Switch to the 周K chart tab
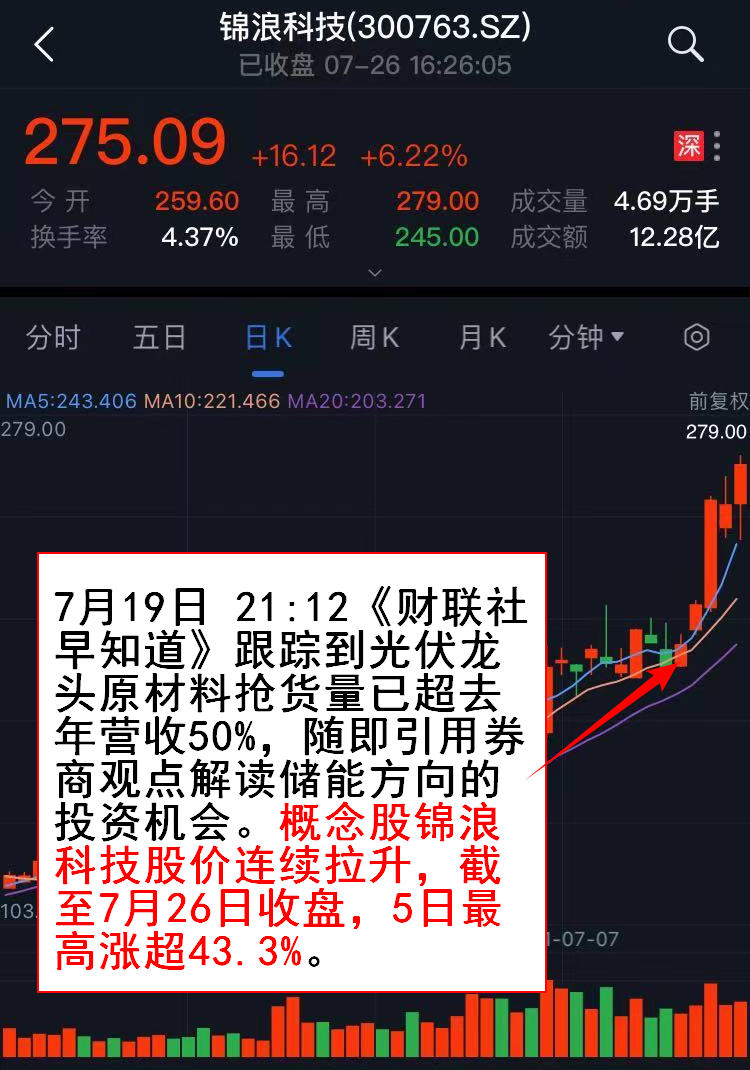750x1070 pixels. click(x=374, y=338)
